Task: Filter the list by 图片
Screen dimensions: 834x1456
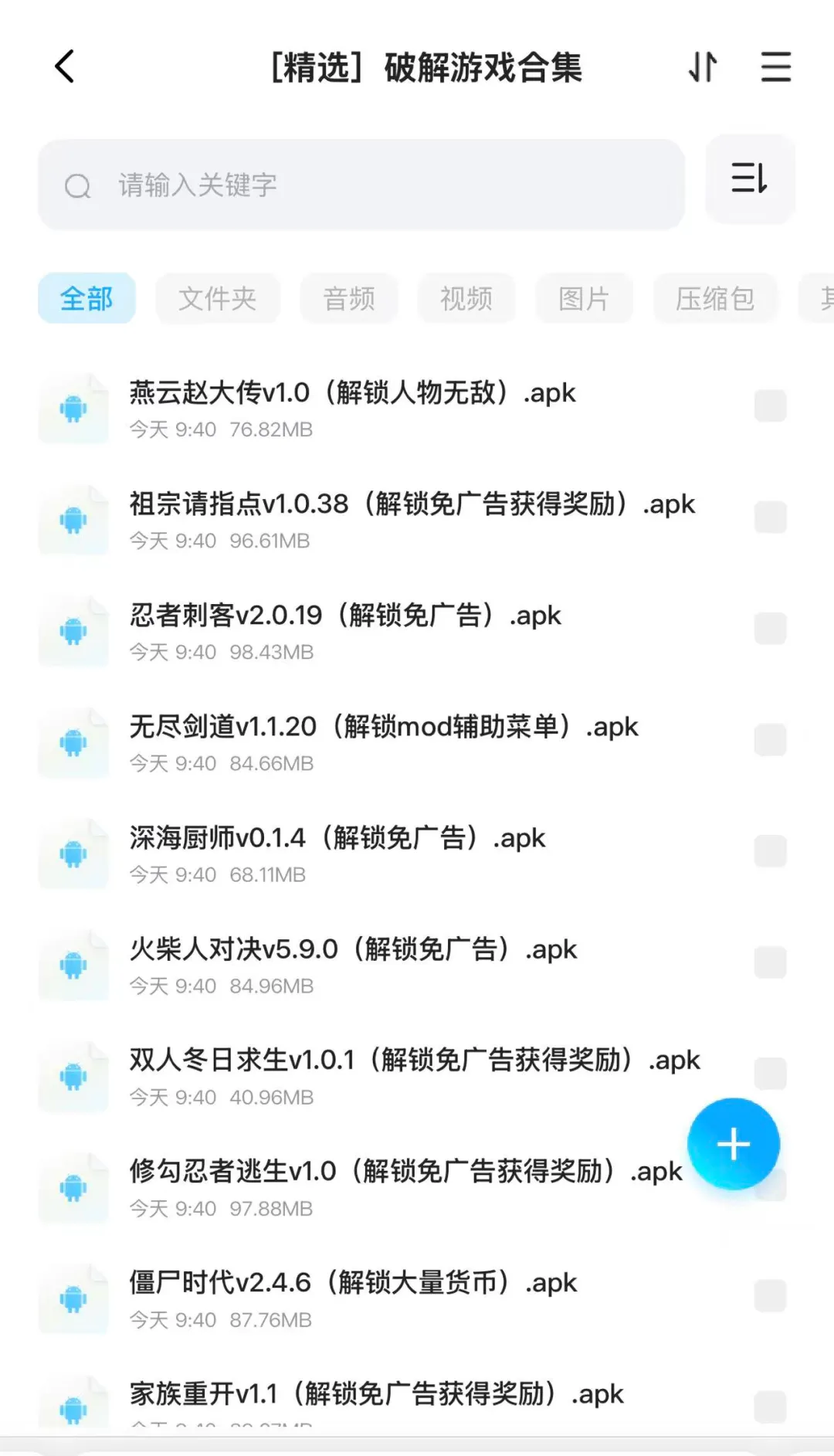Action: [x=584, y=298]
